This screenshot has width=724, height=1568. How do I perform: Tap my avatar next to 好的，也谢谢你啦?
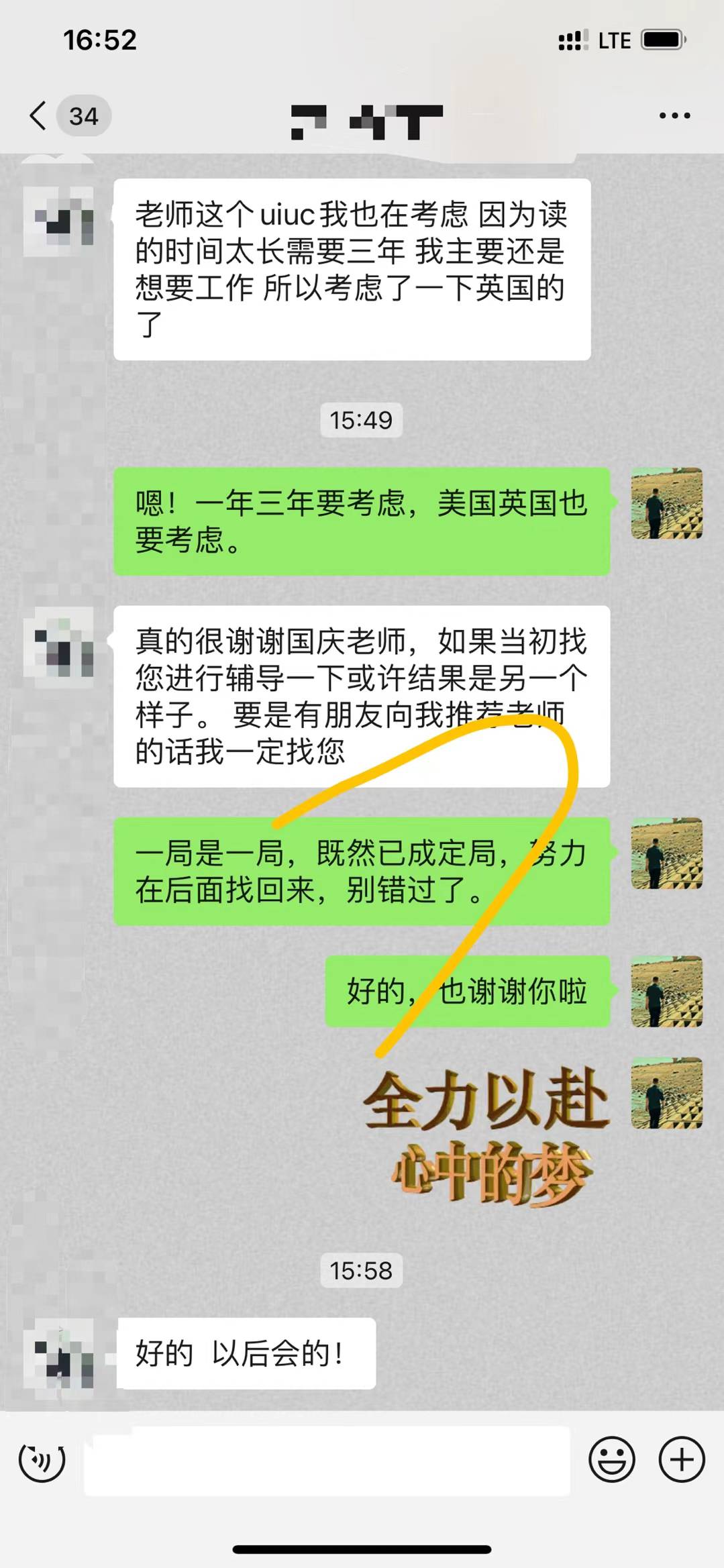[x=666, y=991]
